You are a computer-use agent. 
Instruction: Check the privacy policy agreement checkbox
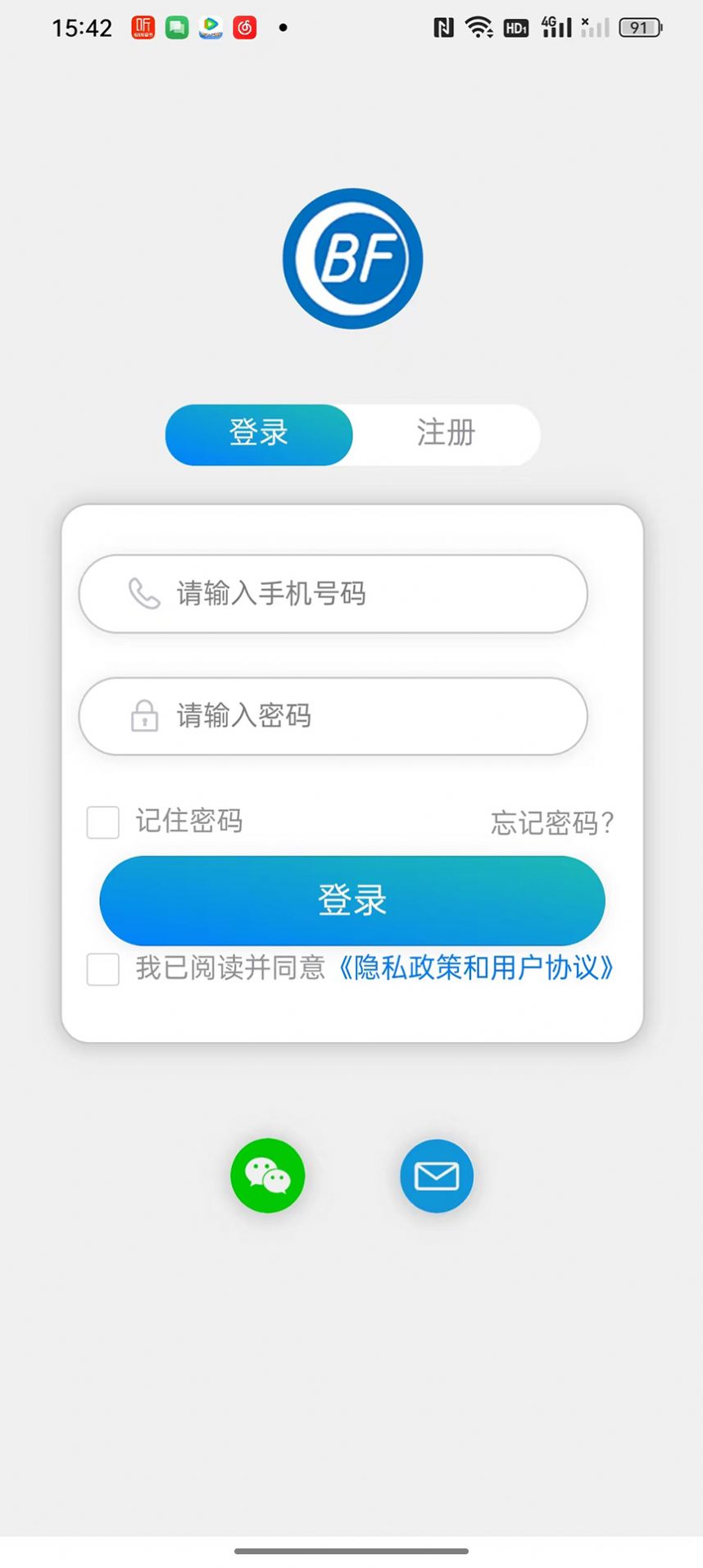click(x=102, y=969)
